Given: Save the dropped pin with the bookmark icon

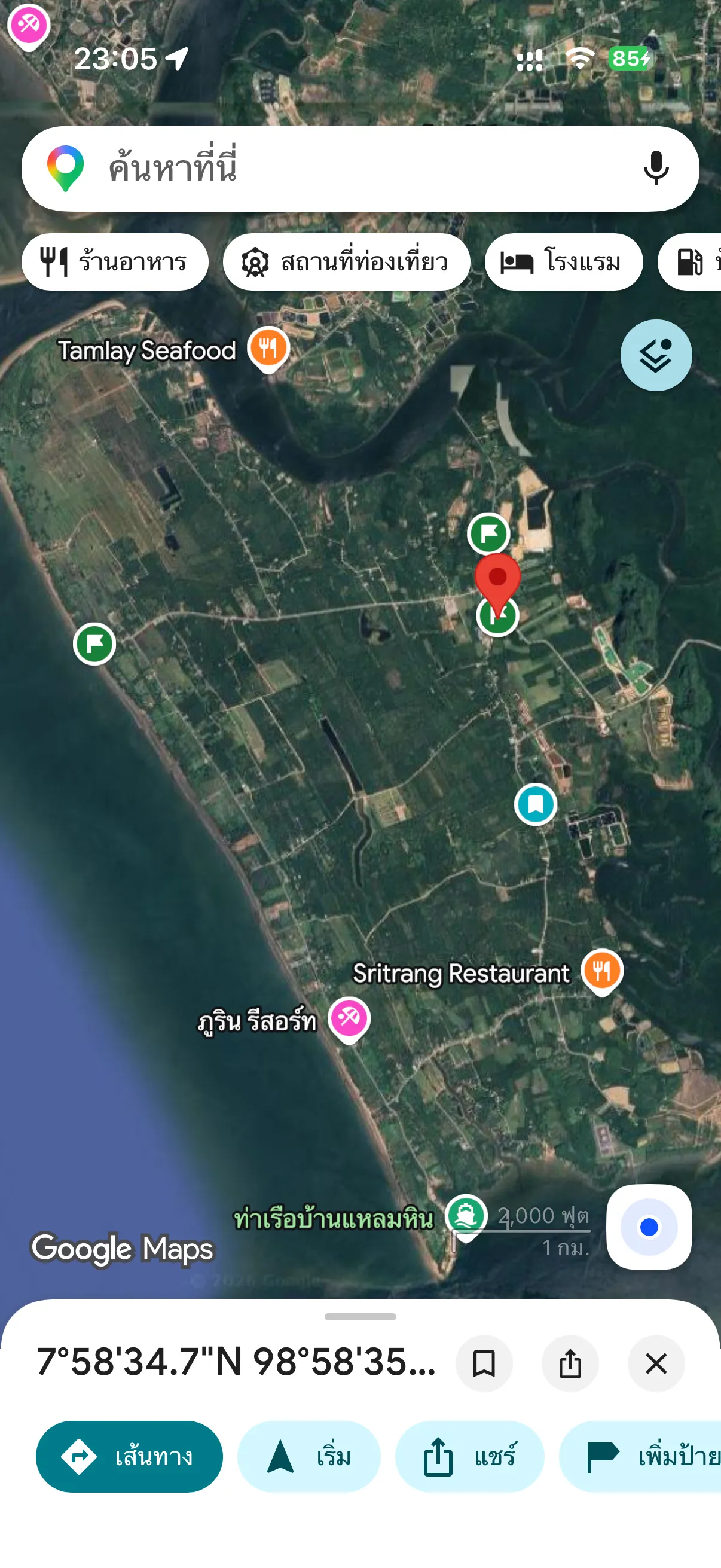Looking at the screenshot, I should (484, 1363).
